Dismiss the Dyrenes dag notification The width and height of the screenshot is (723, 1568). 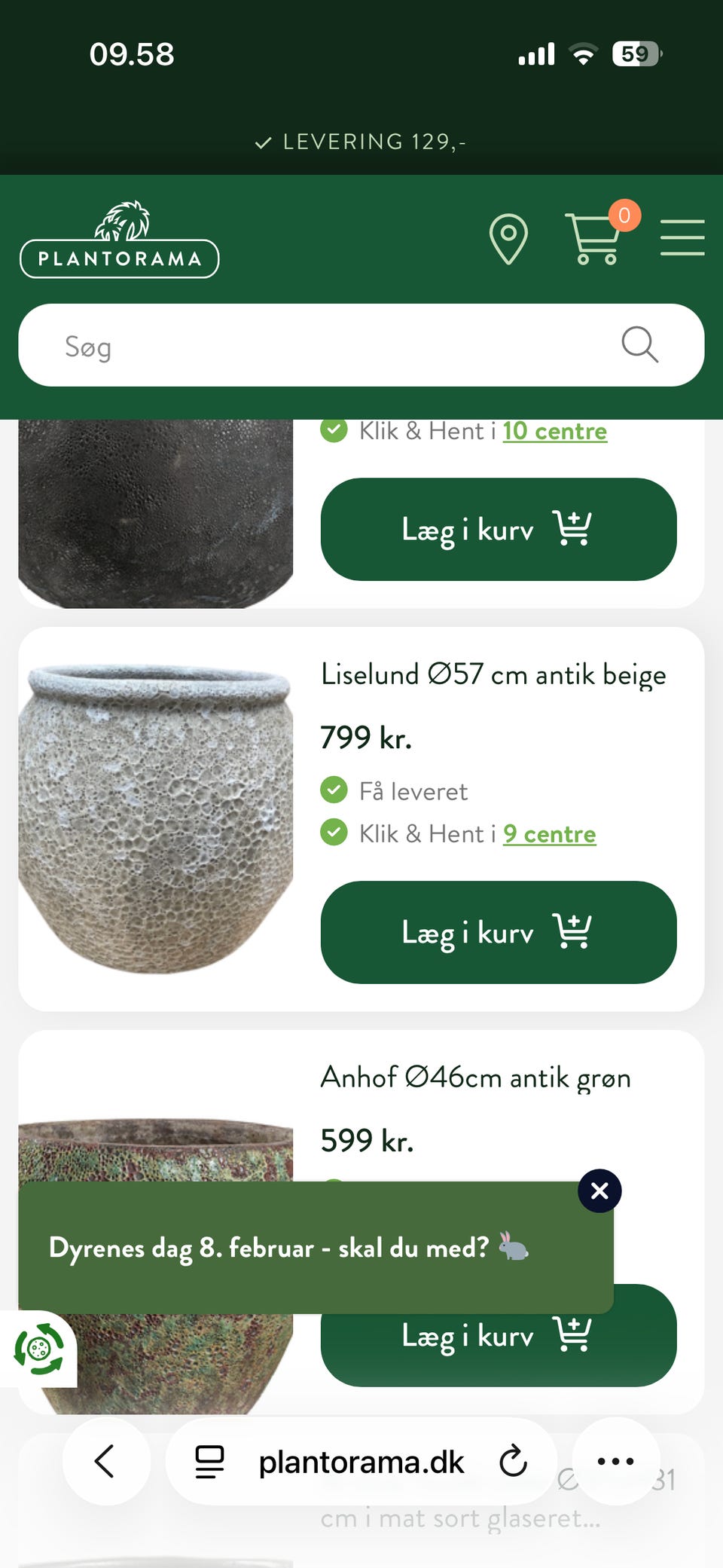pyautogui.click(x=599, y=1191)
